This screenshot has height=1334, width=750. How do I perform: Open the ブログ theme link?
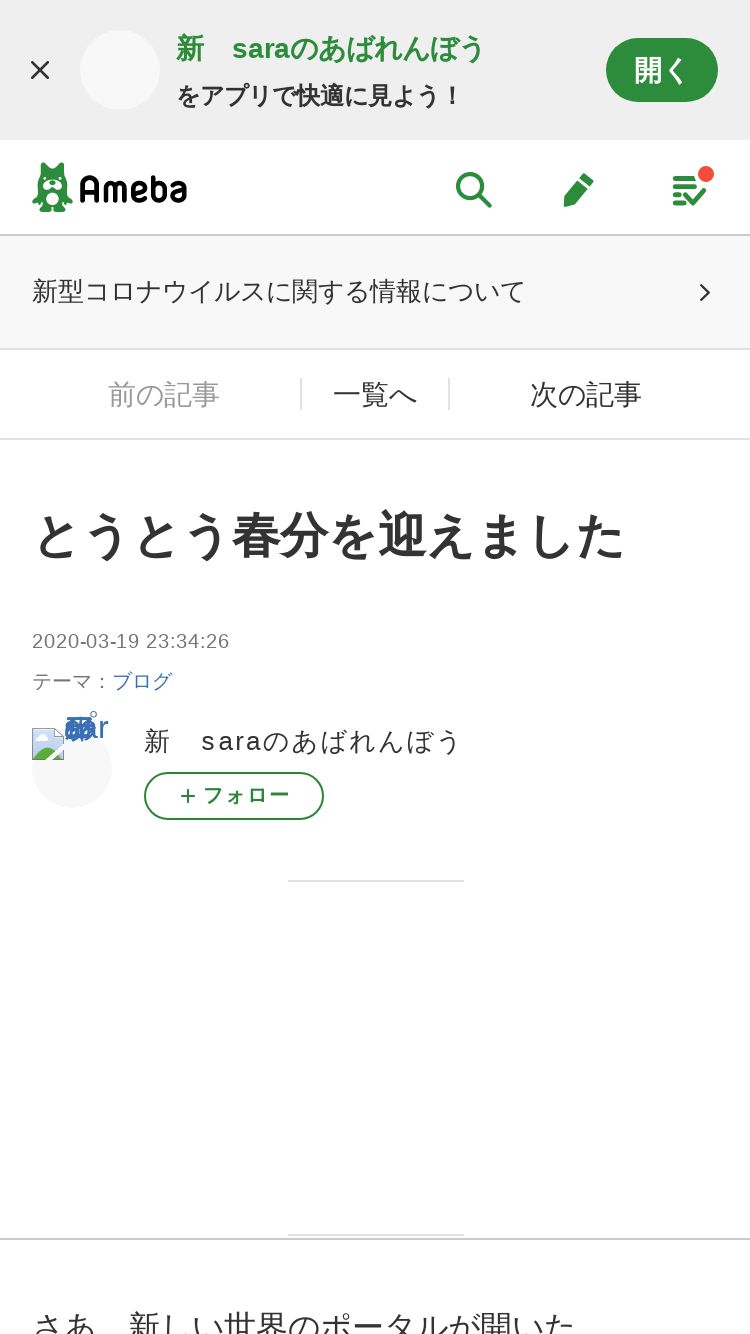142,681
